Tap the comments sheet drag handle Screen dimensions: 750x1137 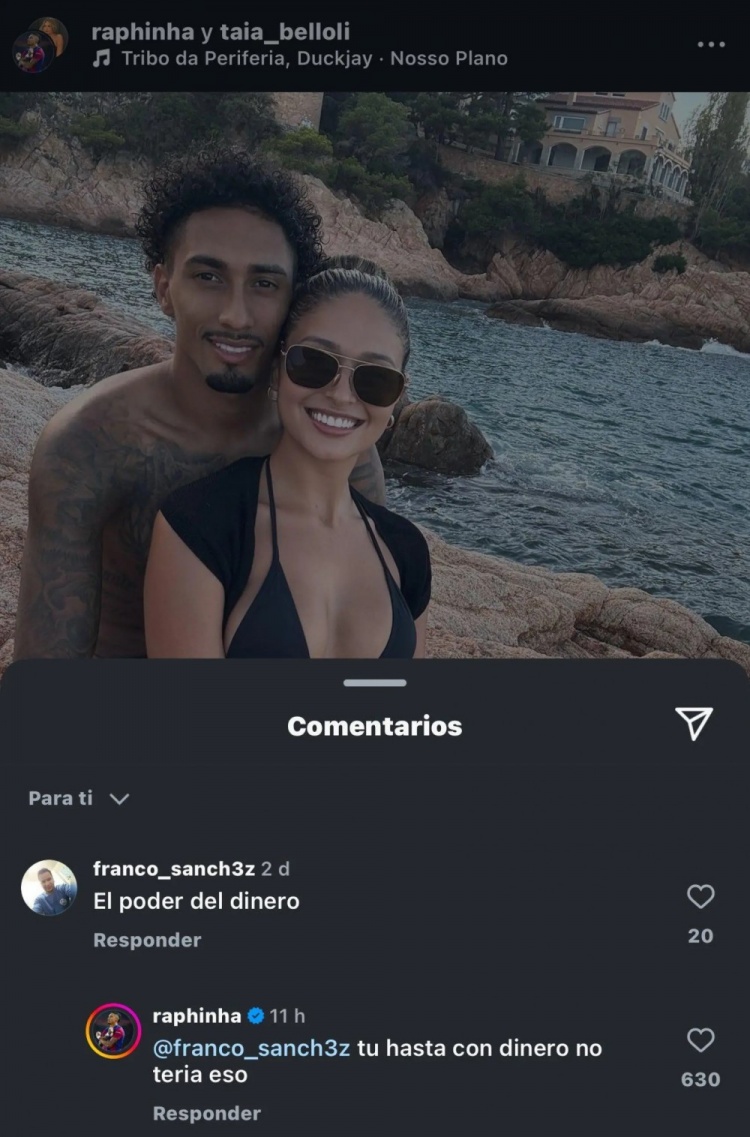pyautogui.click(x=375, y=683)
